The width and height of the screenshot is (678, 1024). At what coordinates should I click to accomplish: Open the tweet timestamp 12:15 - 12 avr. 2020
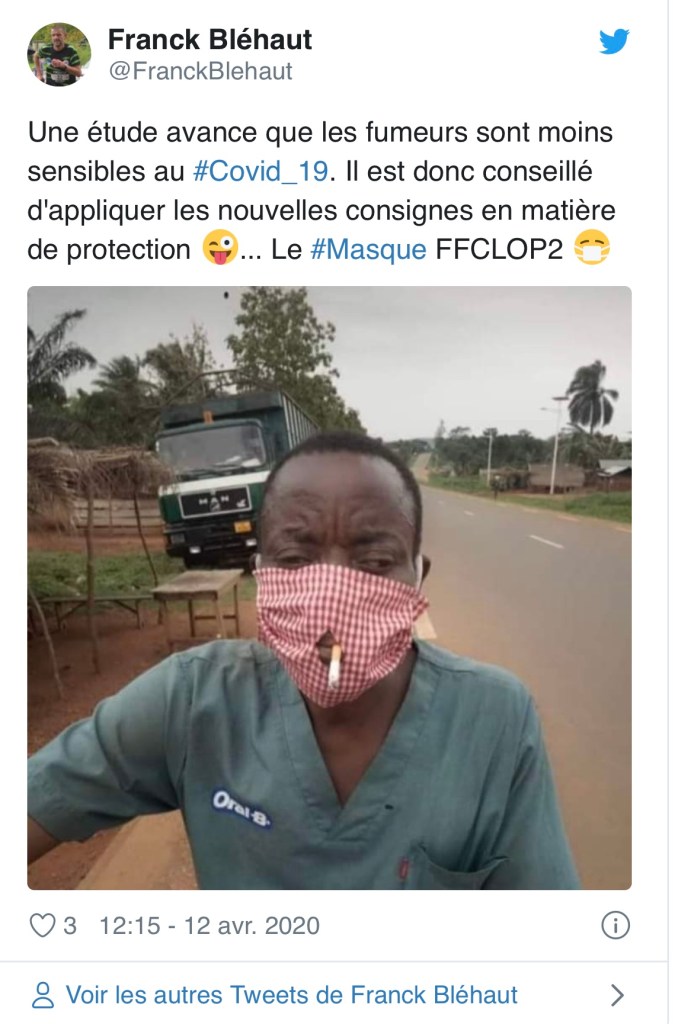click(209, 925)
